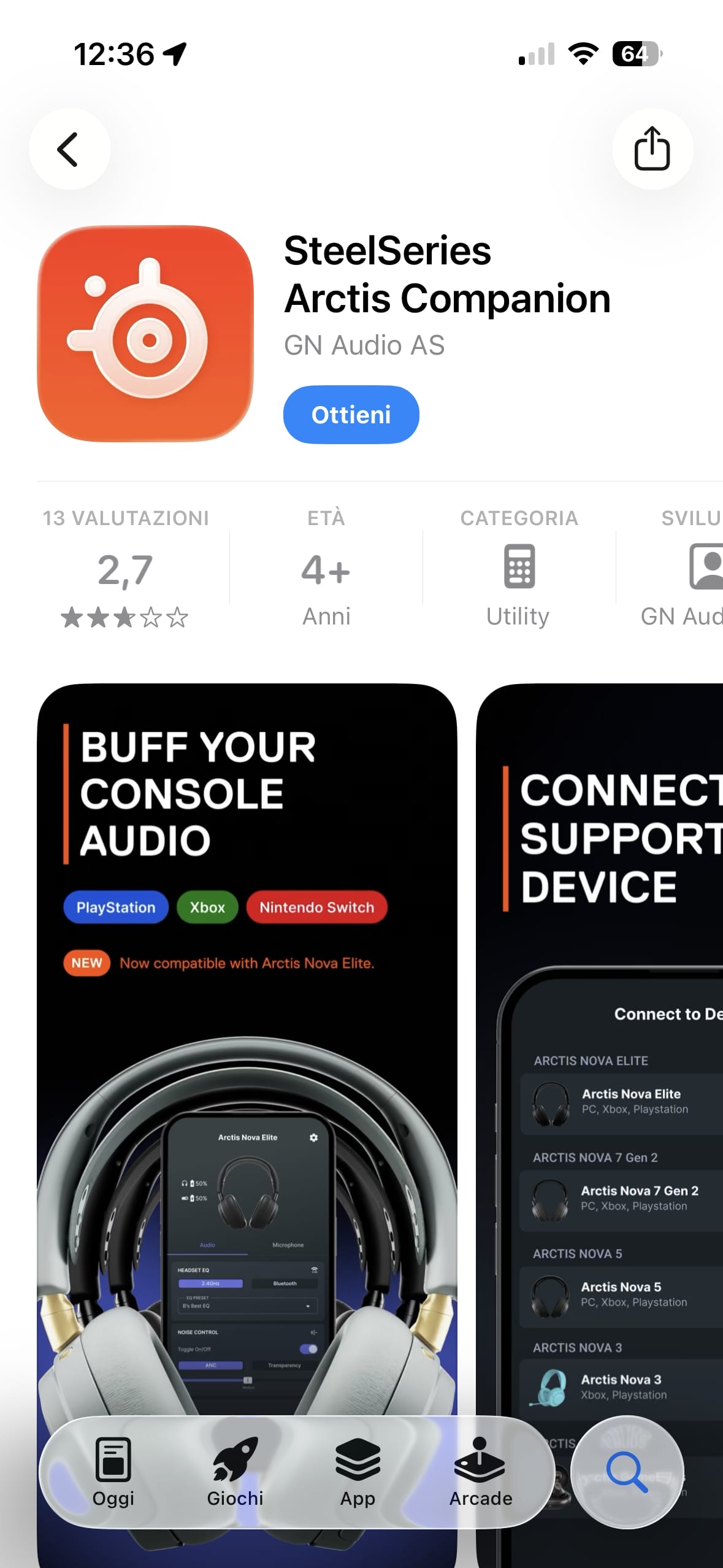This screenshot has height=1568, width=723.
Task: Tap Ottieni to download the app
Action: (x=351, y=415)
